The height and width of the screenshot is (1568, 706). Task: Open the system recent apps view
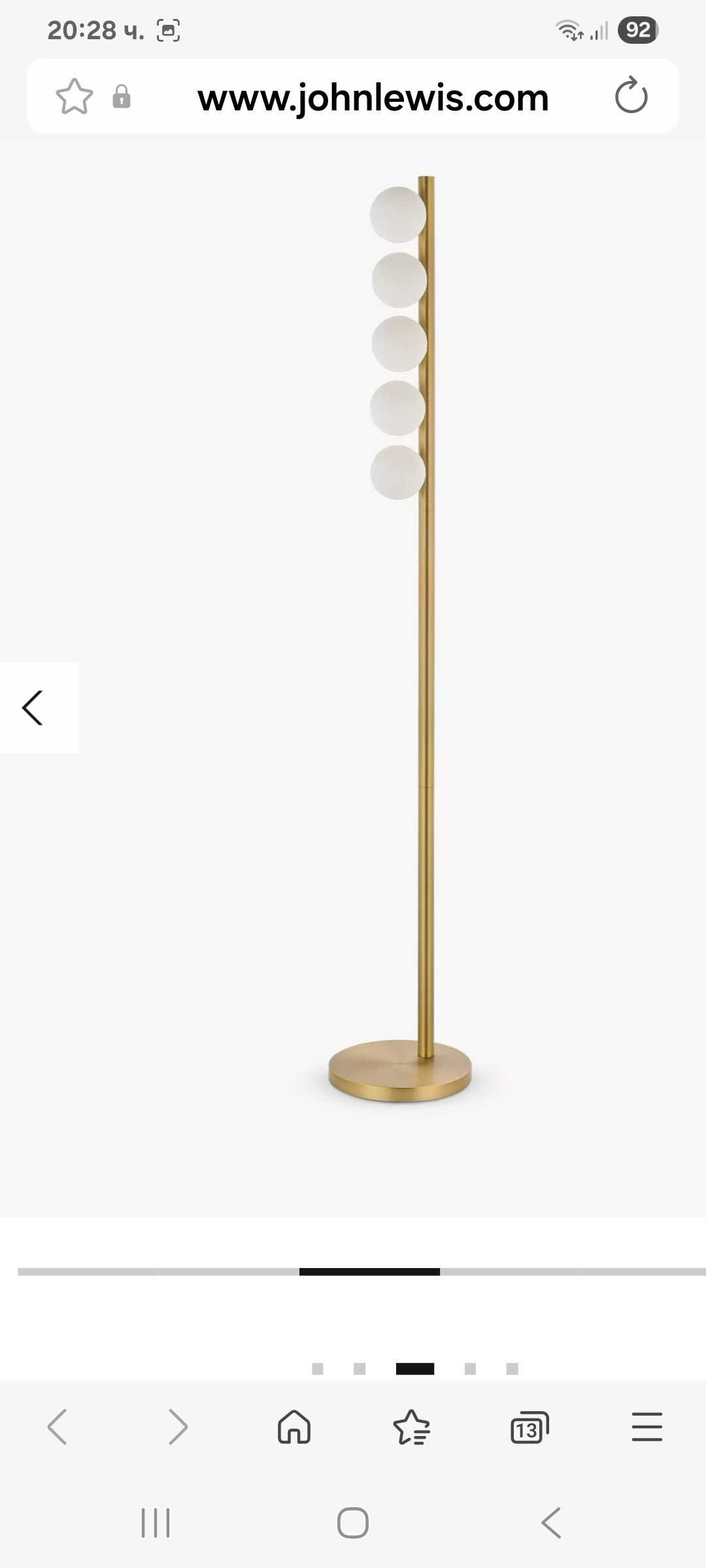[x=156, y=1523]
